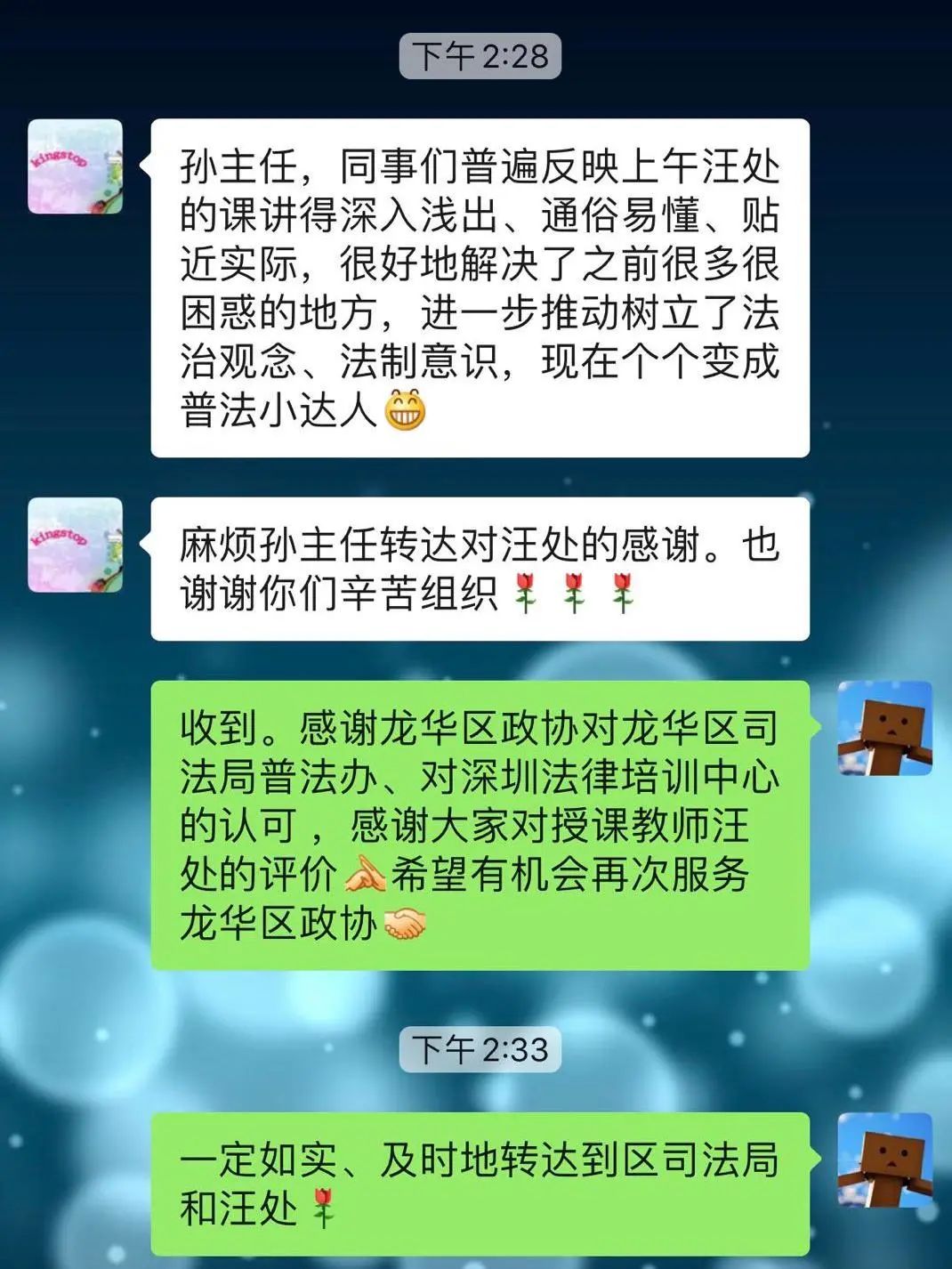This screenshot has width=952, height=1269.
Task: Tap kingstop avatar next to 麻烦孙主任转达 message
Action: 75,545
